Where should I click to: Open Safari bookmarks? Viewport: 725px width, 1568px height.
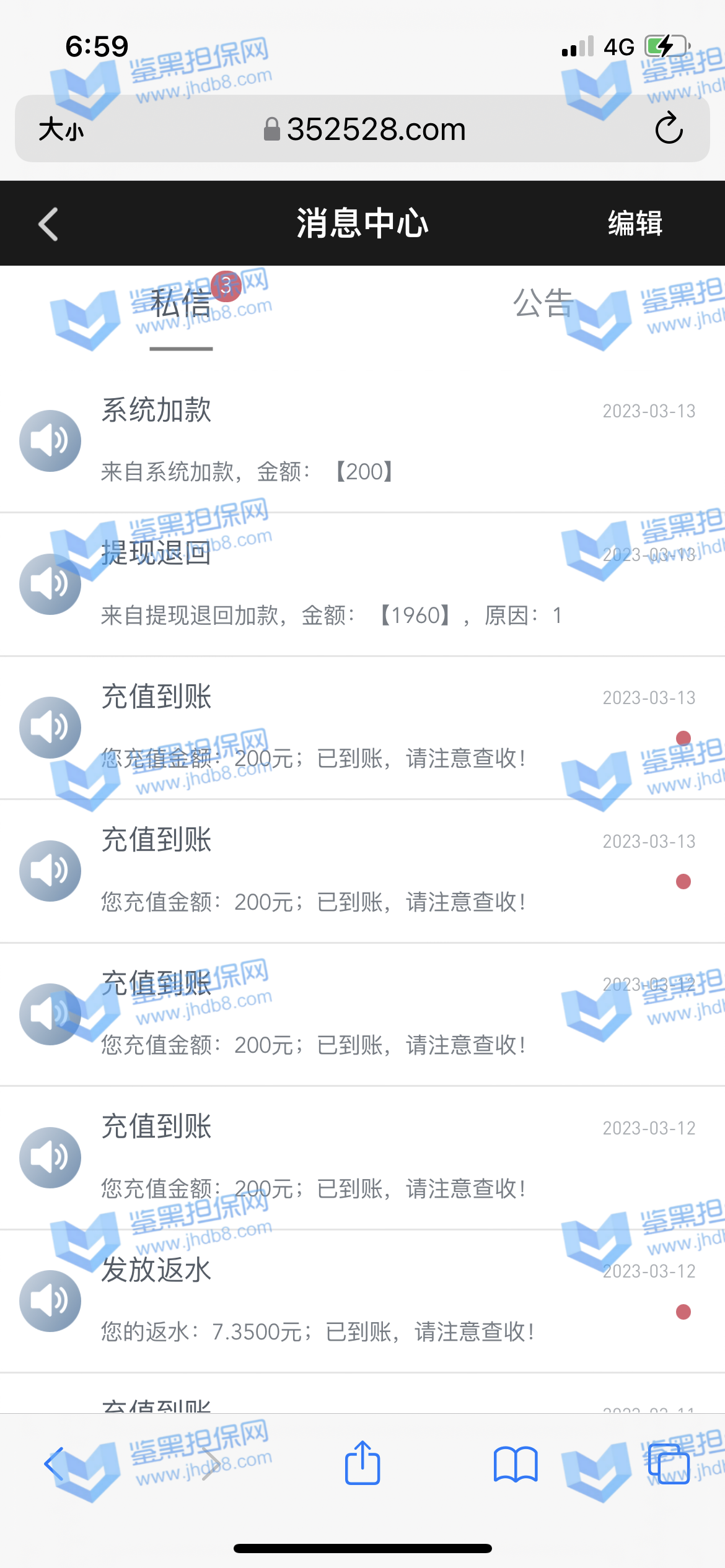(x=515, y=1464)
